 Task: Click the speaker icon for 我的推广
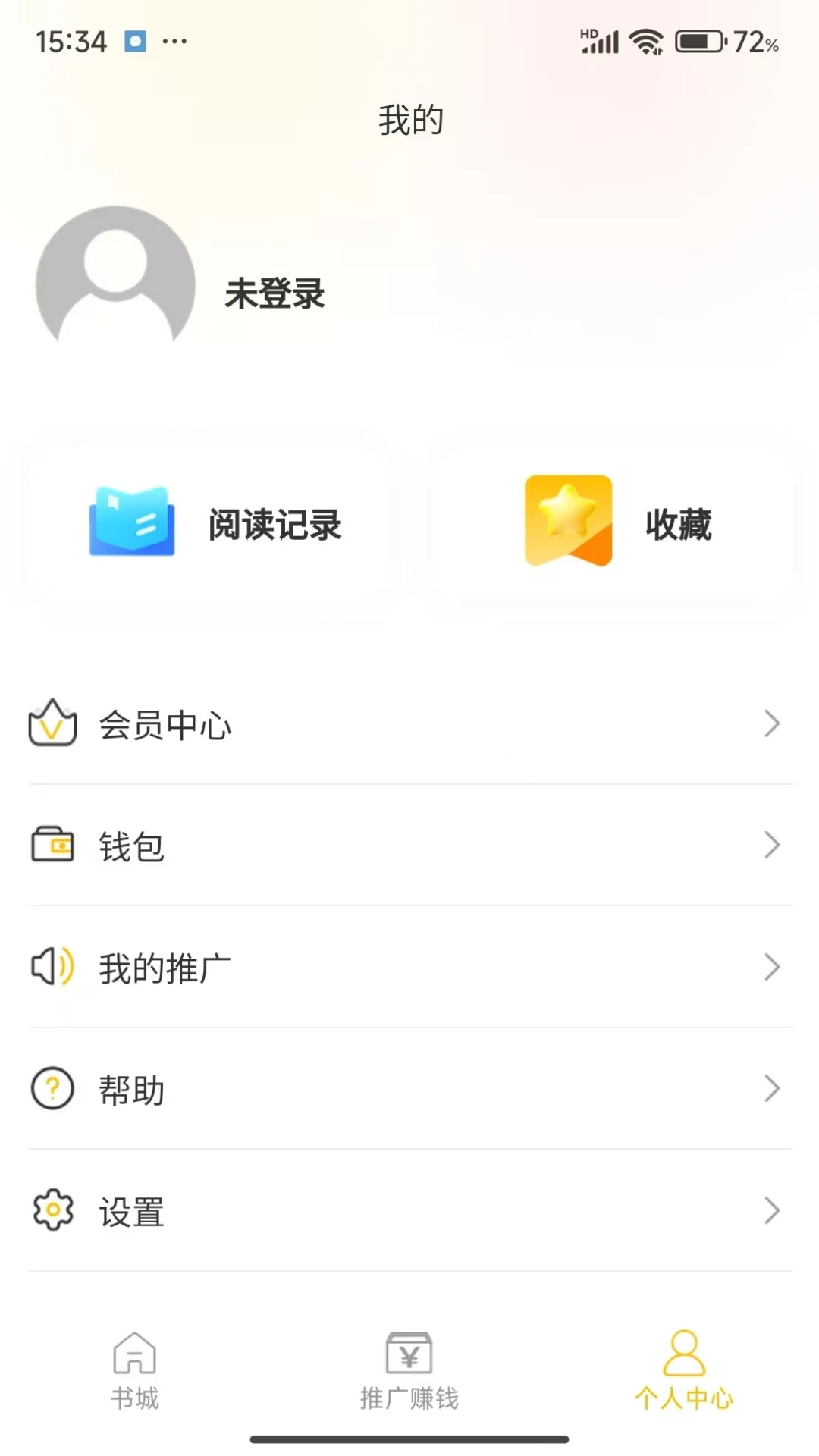pos(52,965)
